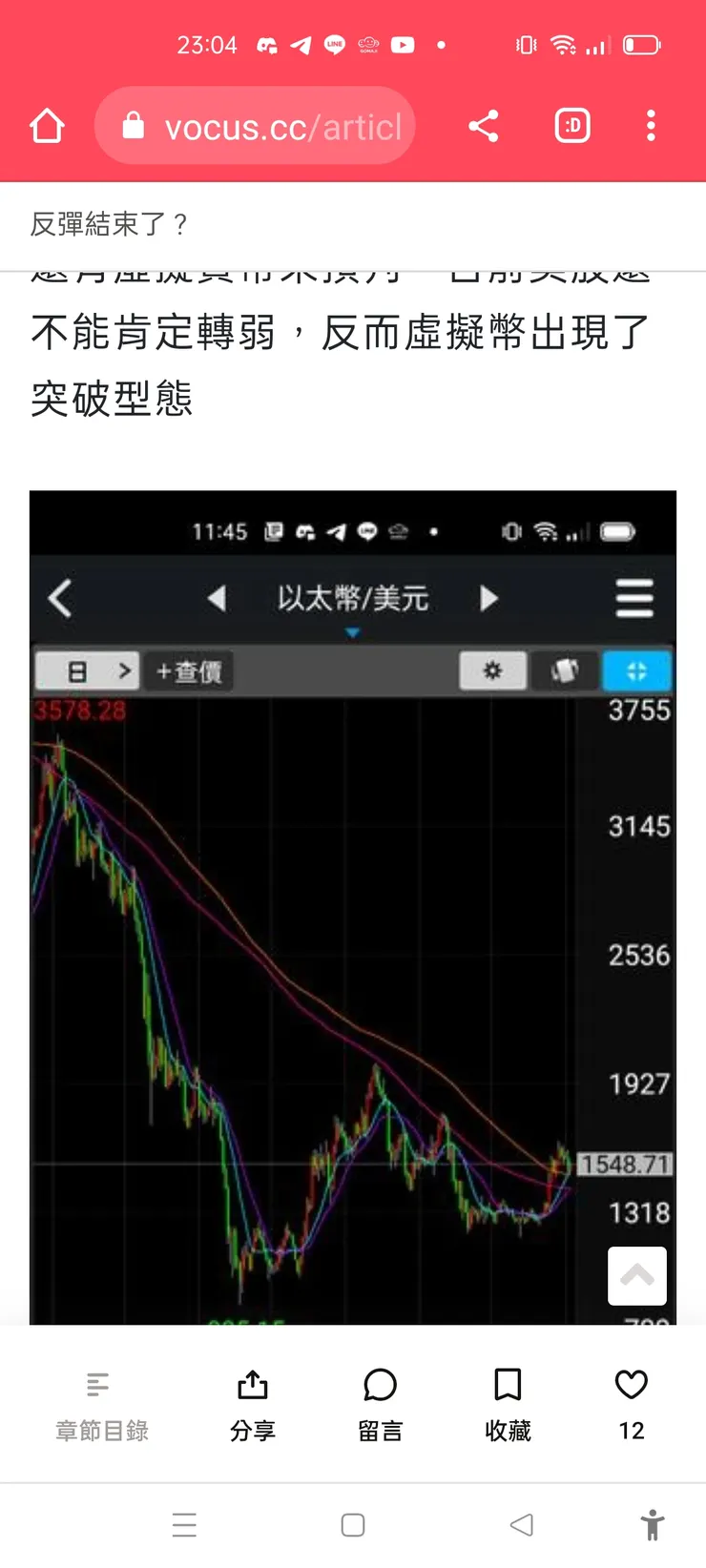Tap the 分享 share icon in bottom bar

(252, 1385)
